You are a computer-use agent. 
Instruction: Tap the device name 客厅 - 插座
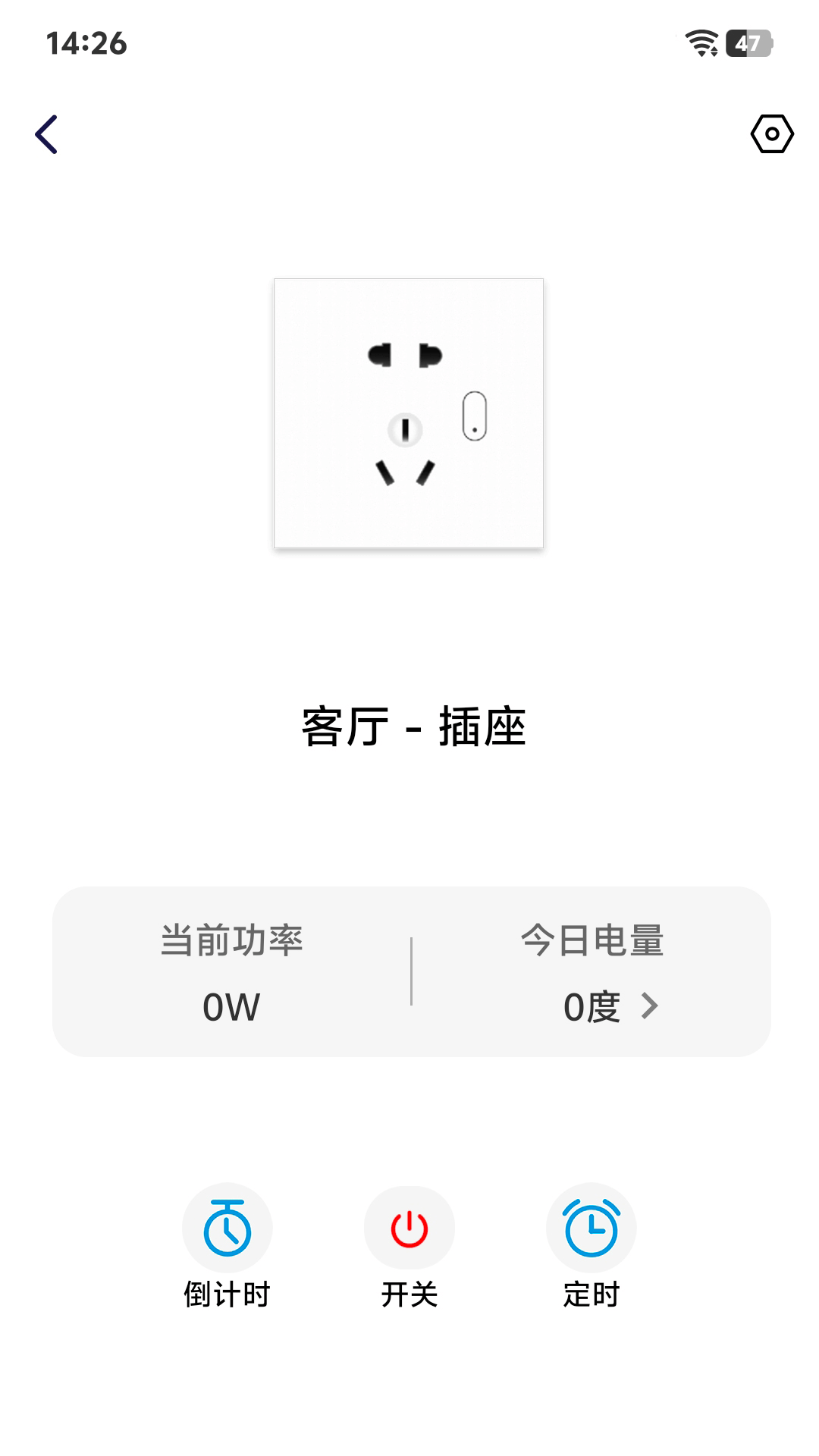point(409,726)
